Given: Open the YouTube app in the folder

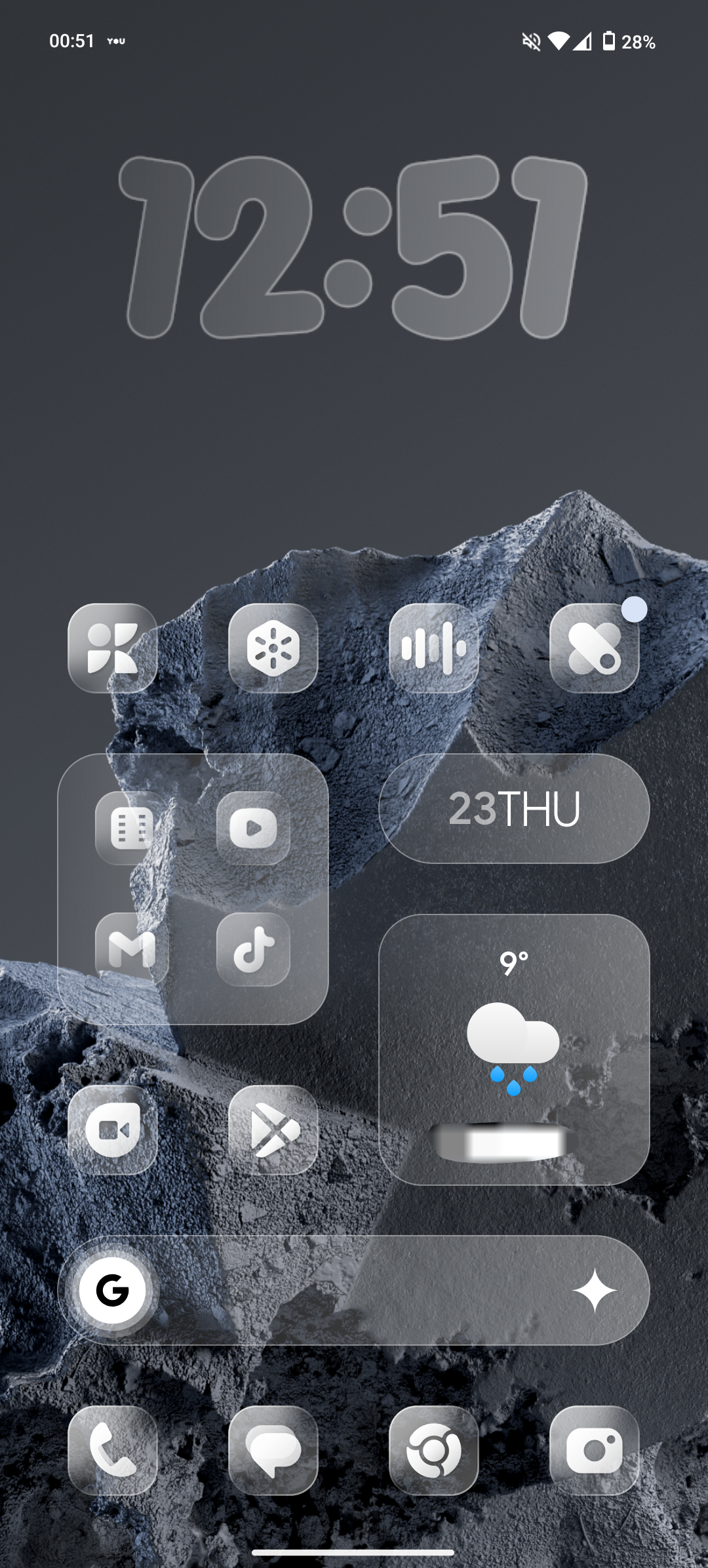Looking at the screenshot, I should point(254,829).
